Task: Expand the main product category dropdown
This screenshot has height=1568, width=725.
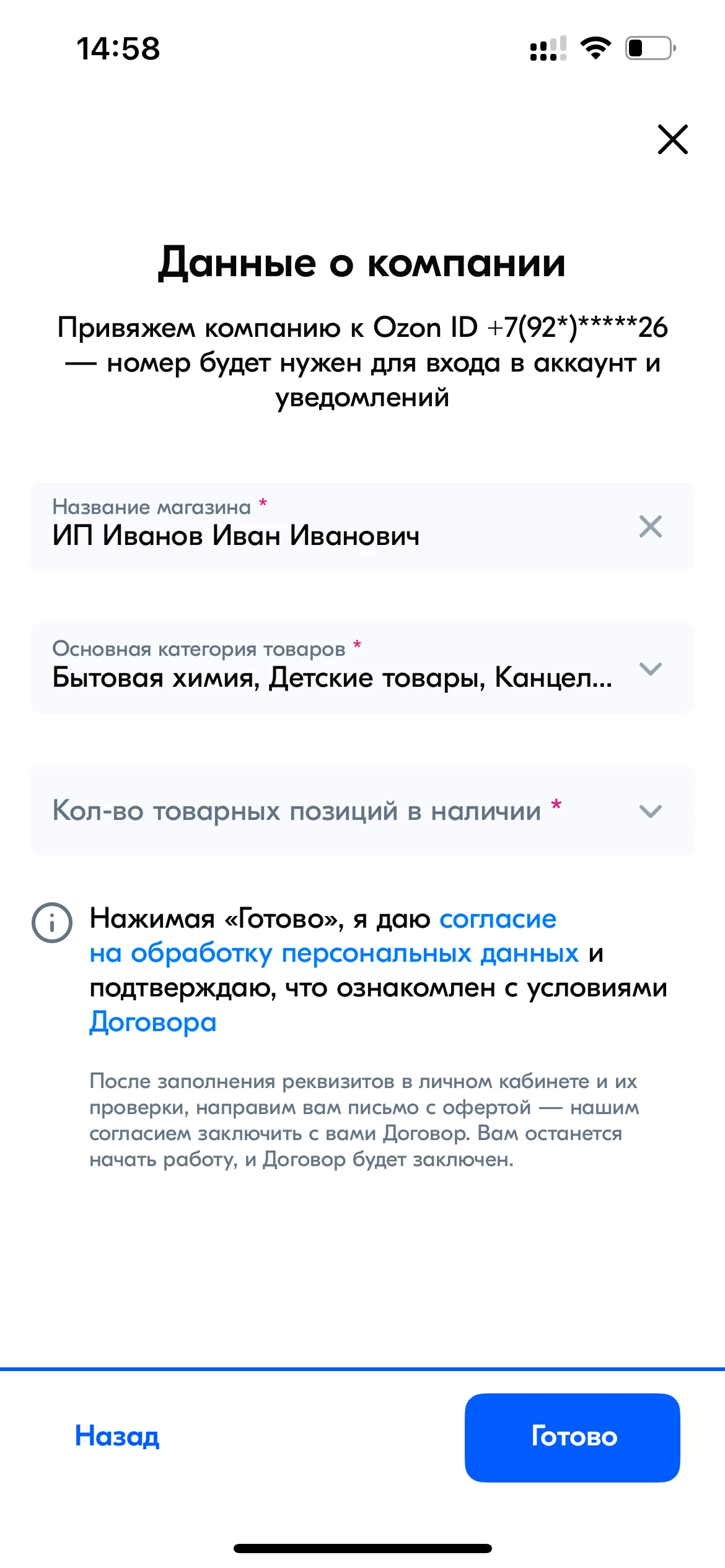Action: click(650, 669)
